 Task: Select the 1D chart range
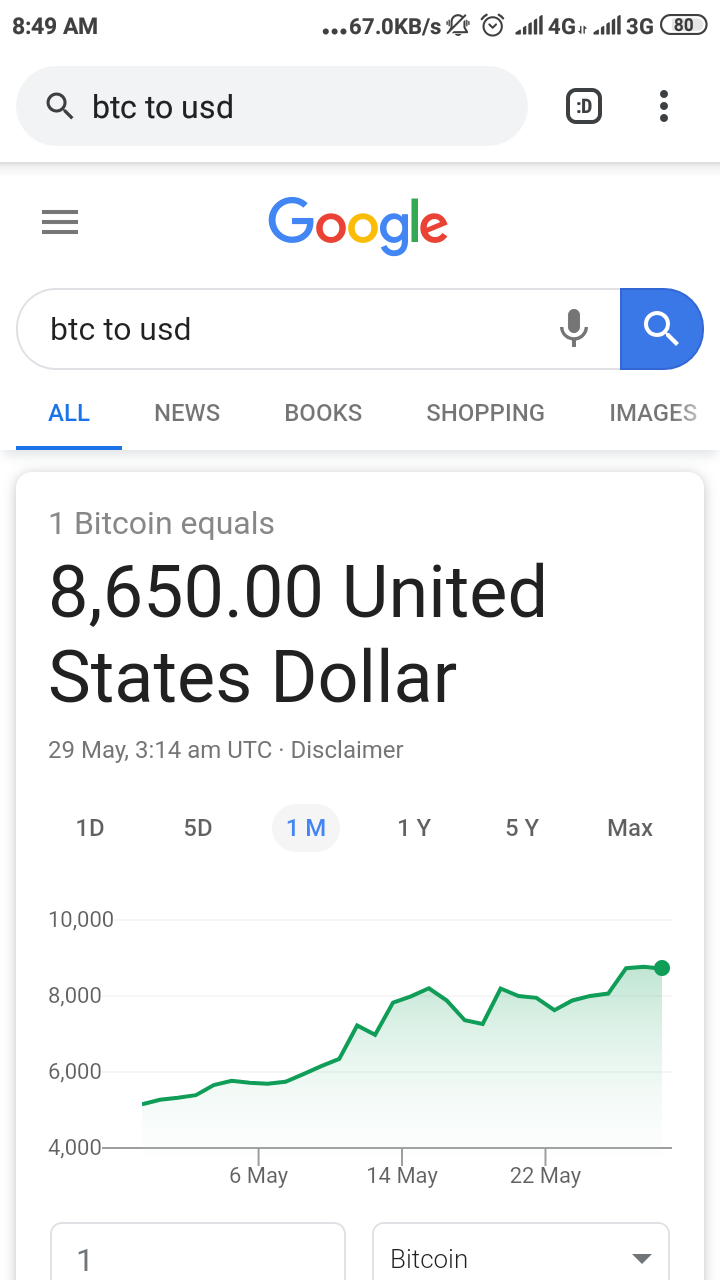tap(90, 828)
